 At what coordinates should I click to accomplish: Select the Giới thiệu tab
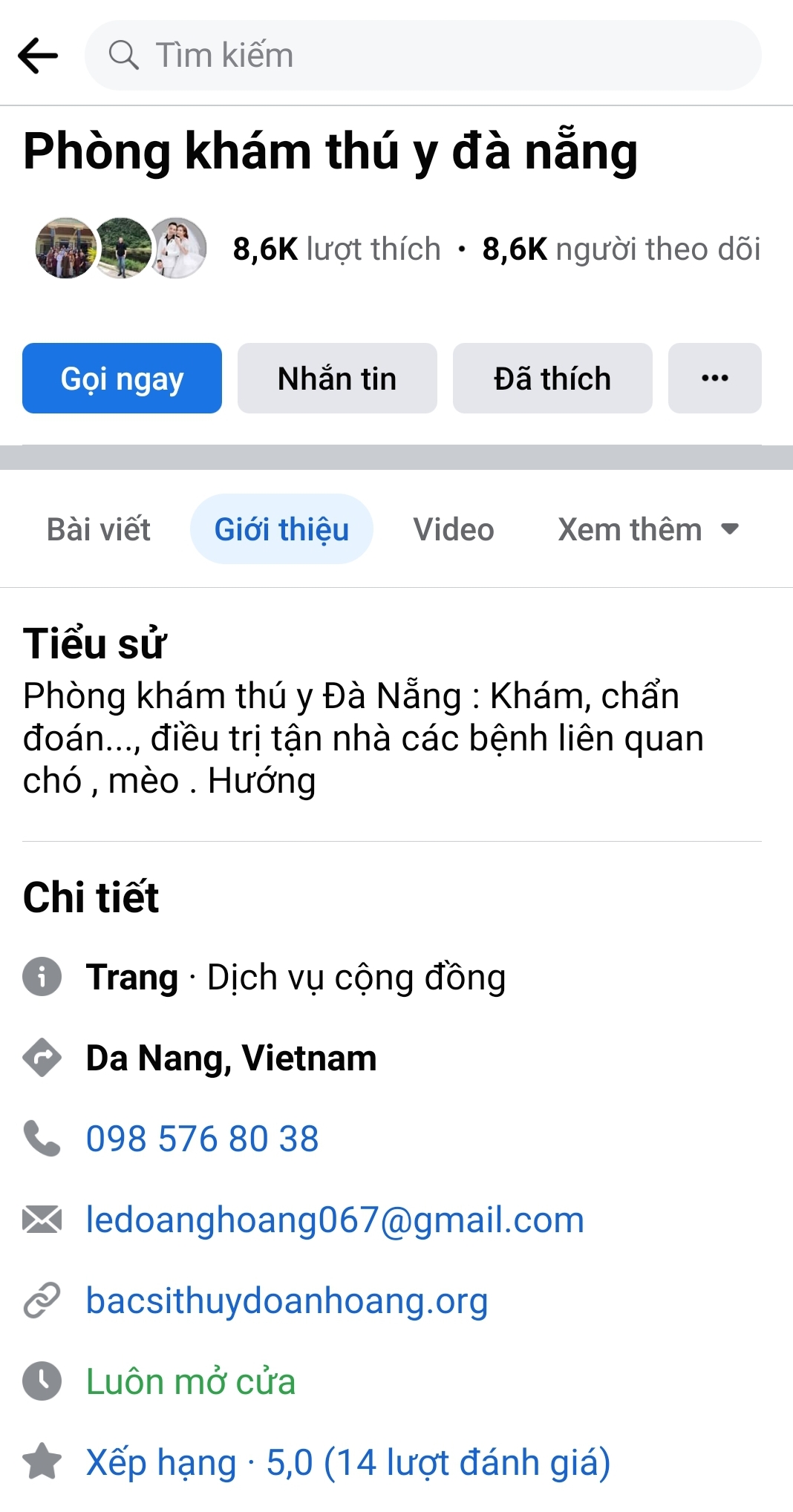[281, 530]
